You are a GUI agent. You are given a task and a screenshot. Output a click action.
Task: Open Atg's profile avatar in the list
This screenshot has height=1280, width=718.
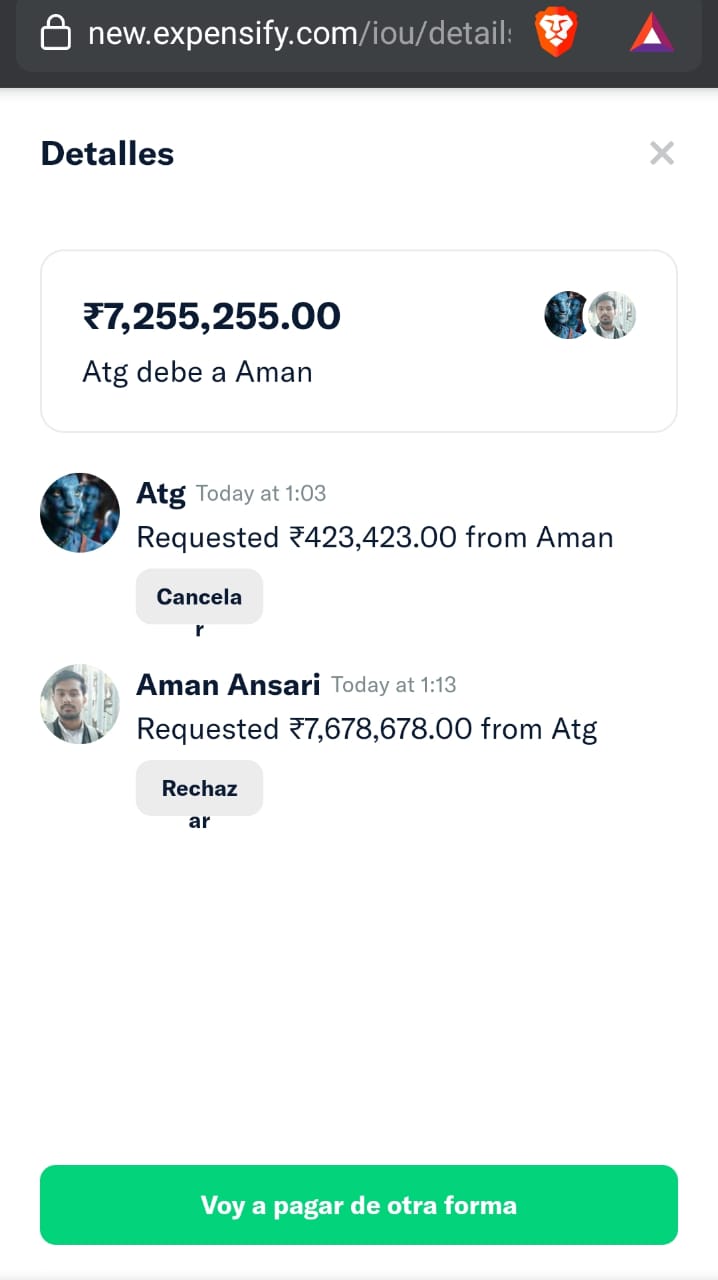(80, 513)
